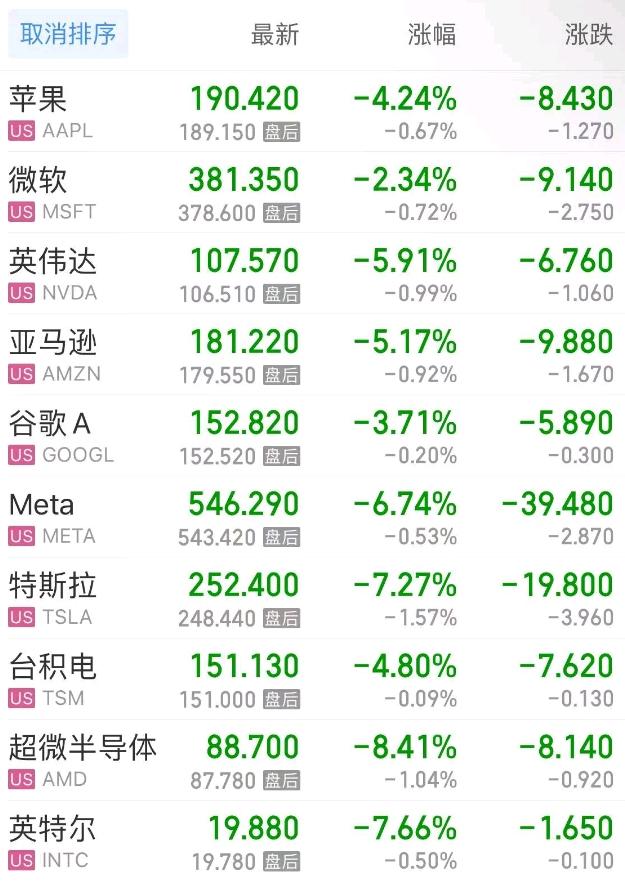This screenshot has height=884, width=625.
Task: Sort stocks by 涨幅 column
Action: pos(432,35)
